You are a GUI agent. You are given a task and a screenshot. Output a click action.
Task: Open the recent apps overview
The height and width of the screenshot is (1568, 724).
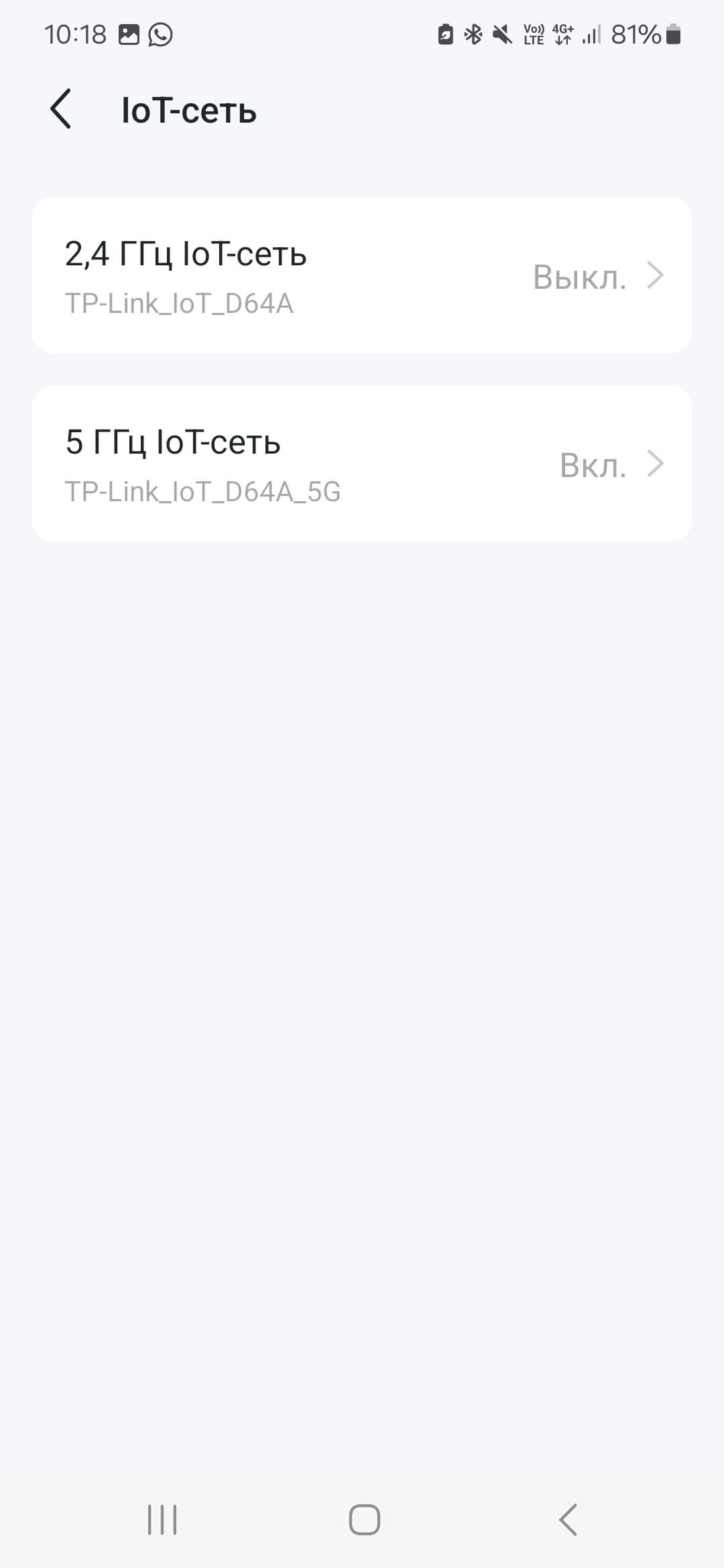click(162, 1519)
